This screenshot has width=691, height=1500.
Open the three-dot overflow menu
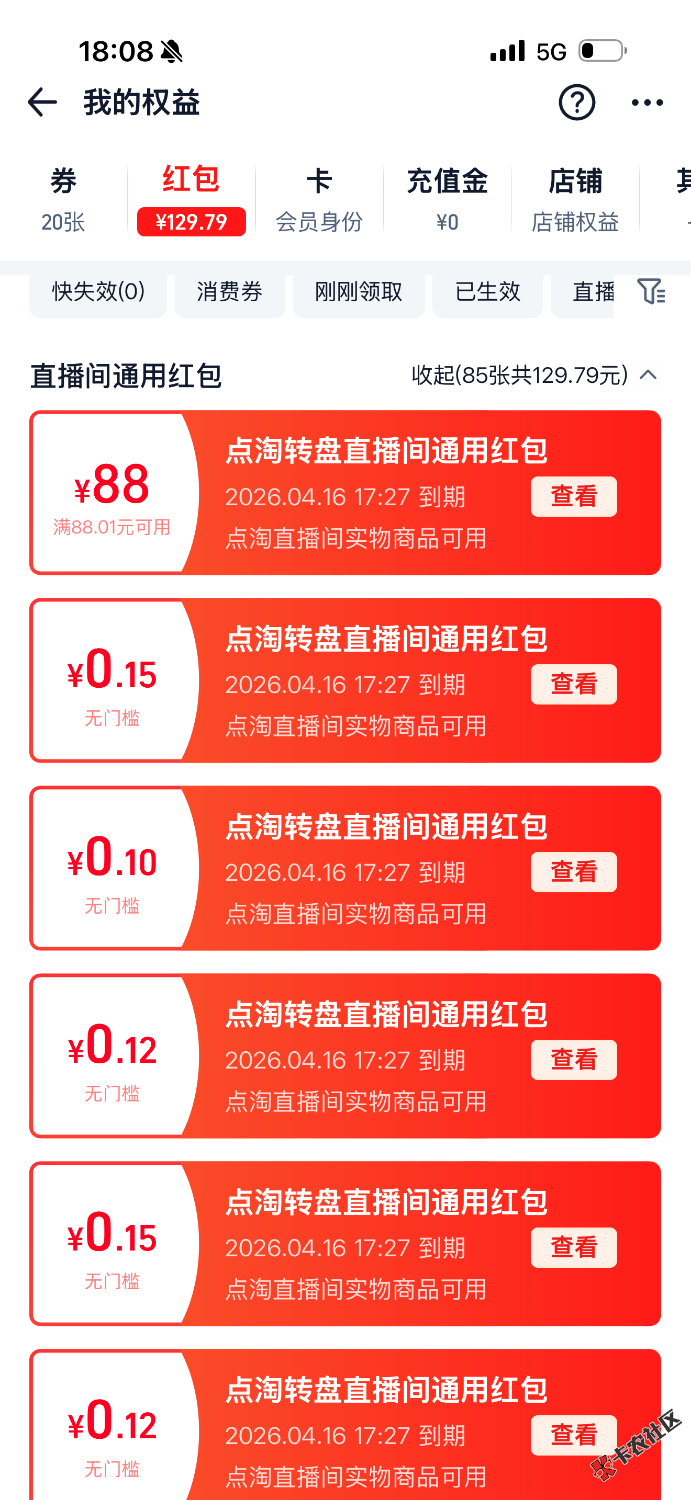click(647, 102)
